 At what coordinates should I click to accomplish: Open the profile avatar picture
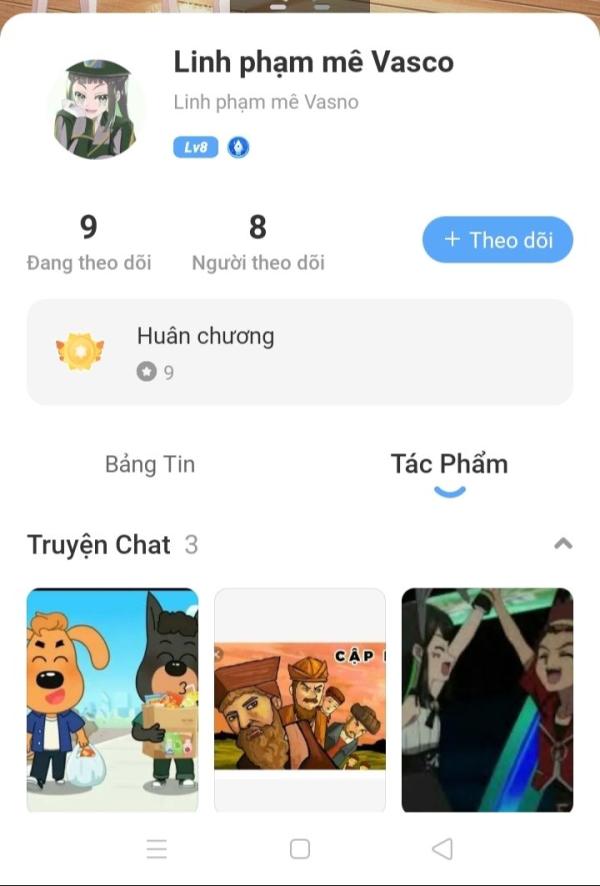point(97,109)
